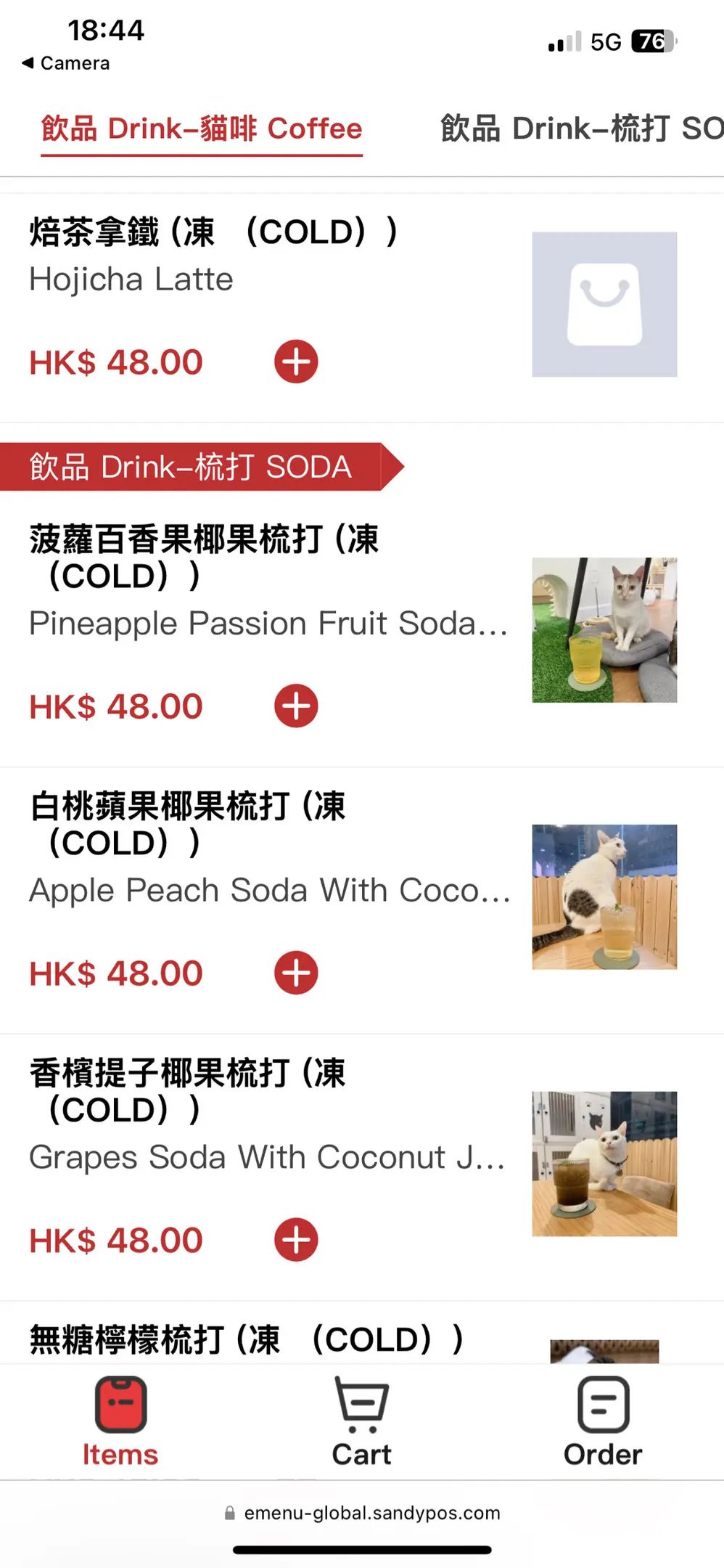The height and width of the screenshot is (1568, 724).
Task: View the Apple Peach Soda photo
Action: (604, 897)
